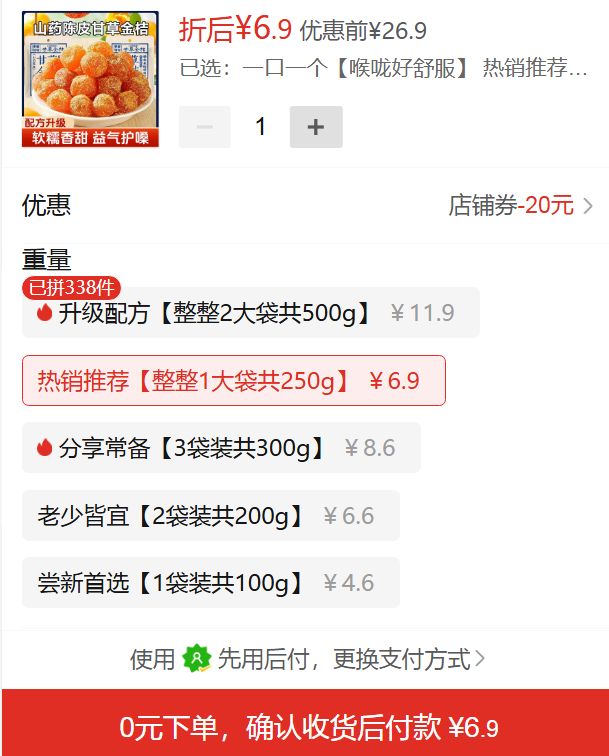Image resolution: width=609 pixels, height=756 pixels.
Task: Decrease quantity with the minus button
Action: pyautogui.click(x=205, y=127)
